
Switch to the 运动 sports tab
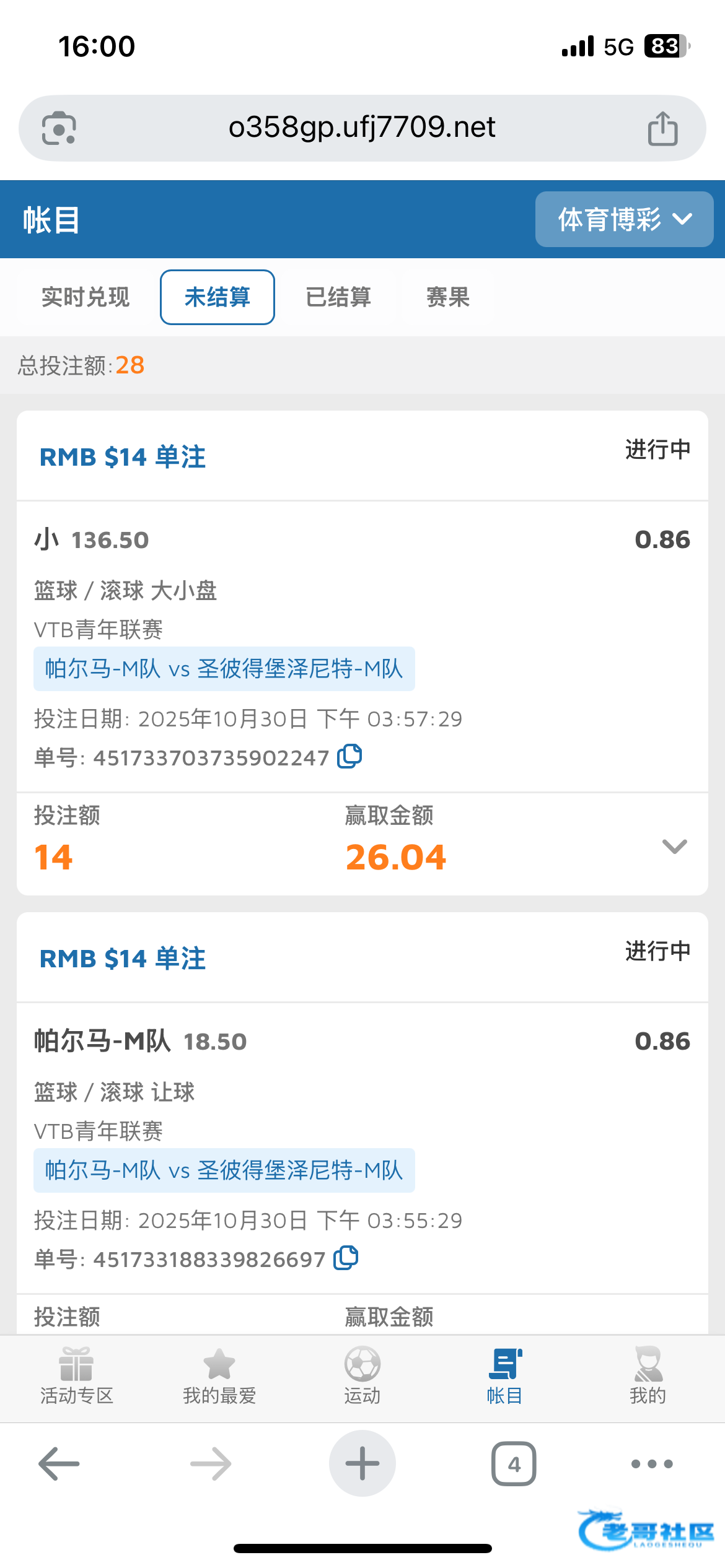point(362,1376)
